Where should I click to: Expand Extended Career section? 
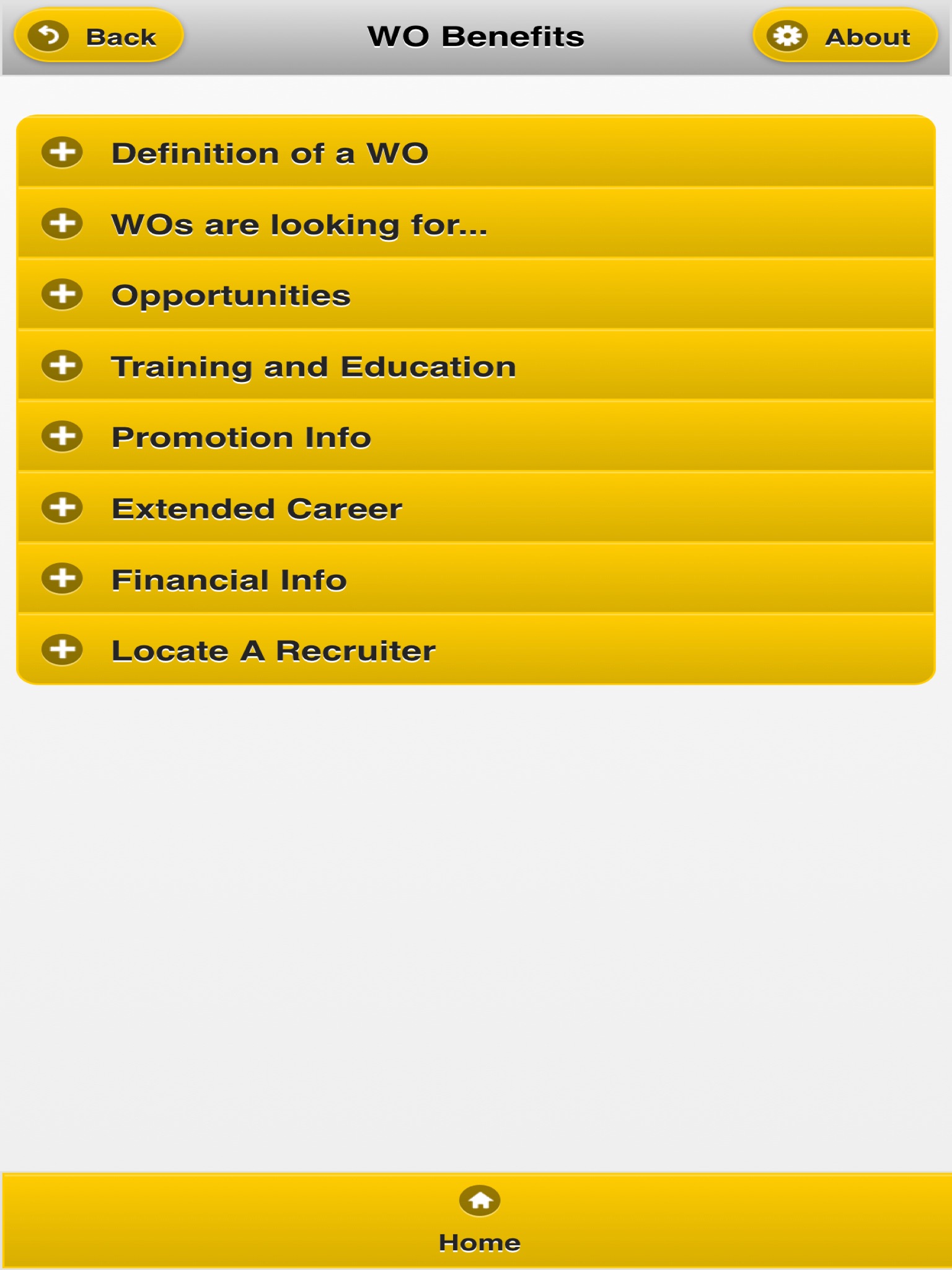pos(476,508)
